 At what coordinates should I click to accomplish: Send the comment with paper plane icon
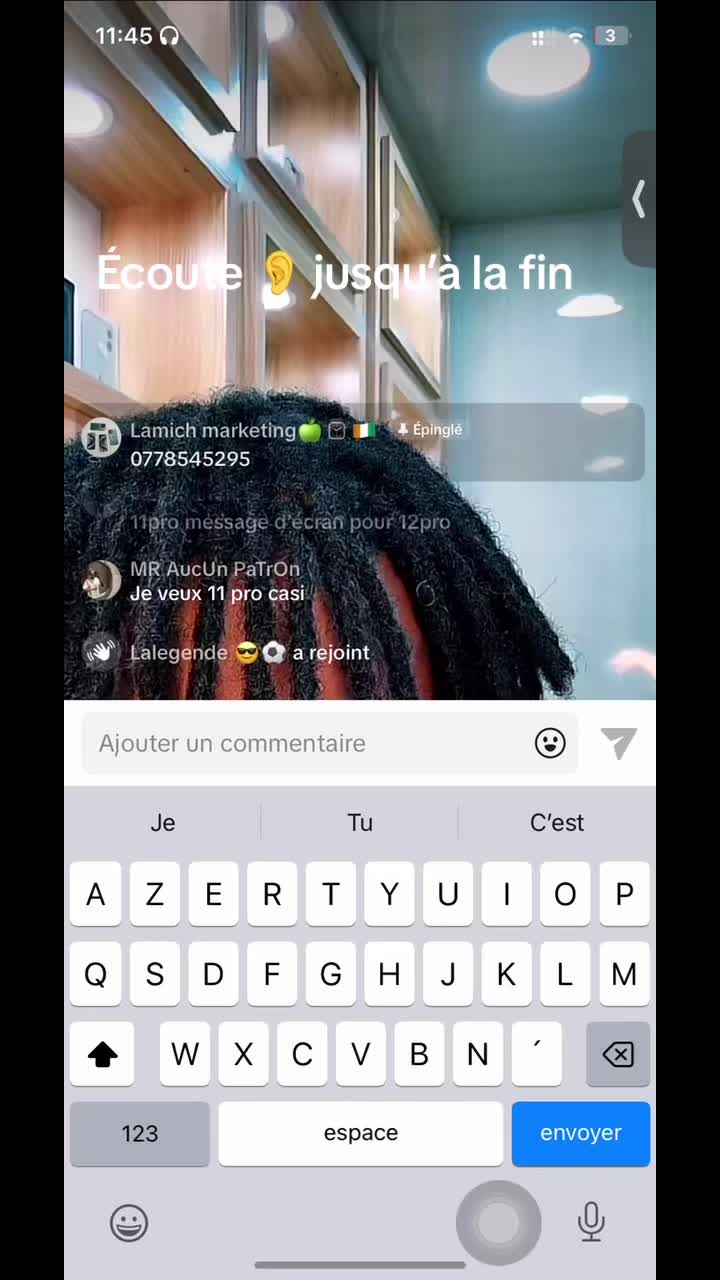coord(619,743)
